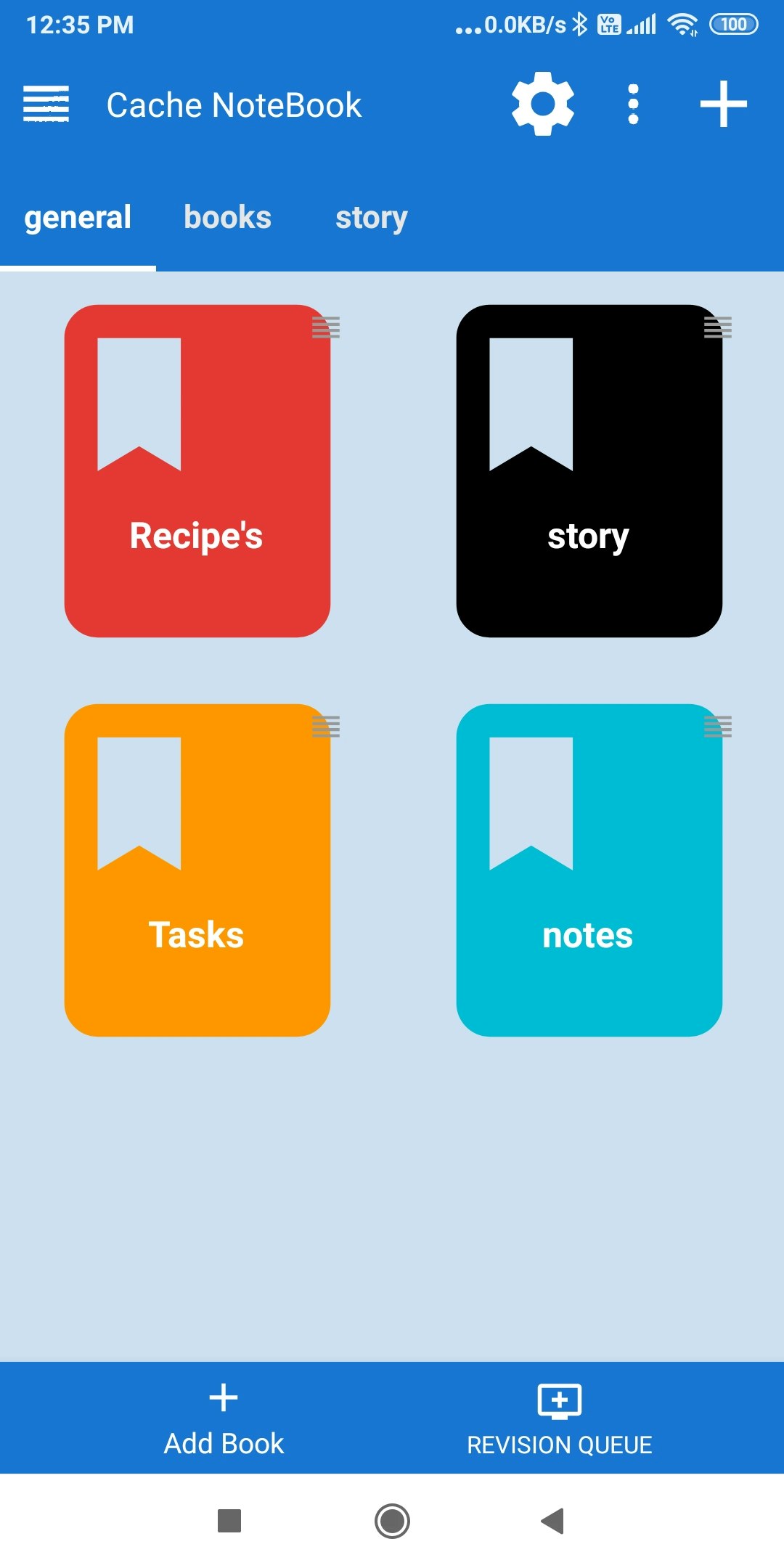Viewport: 784px width, 1568px height.
Task: Open the overflow three-dot menu
Action: click(x=634, y=104)
